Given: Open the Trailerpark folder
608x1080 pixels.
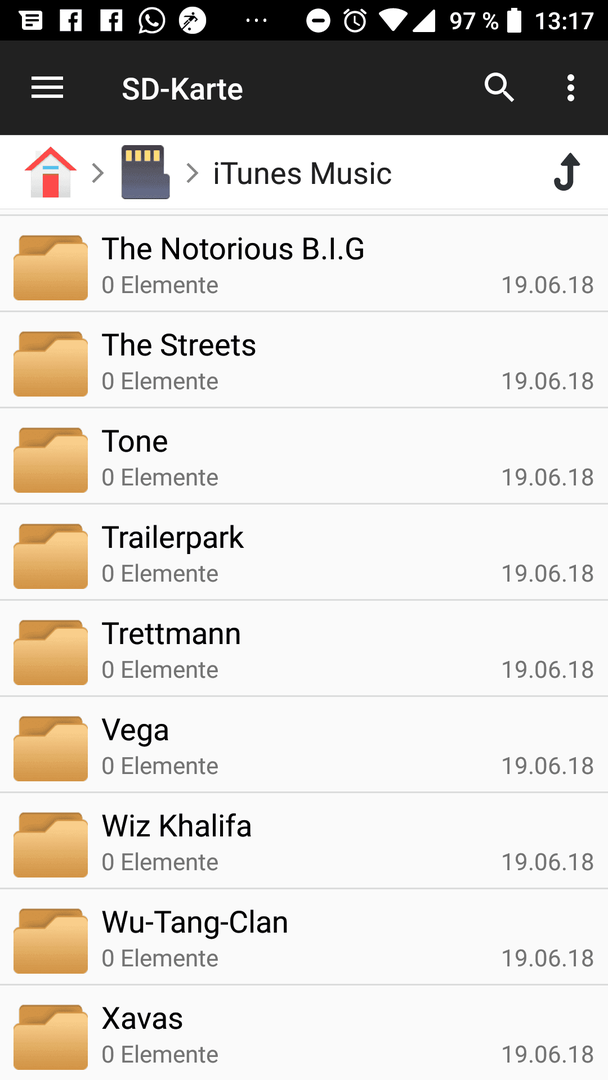Looking at the screenshot, I should pyautogui.click(x=304, y=552).
